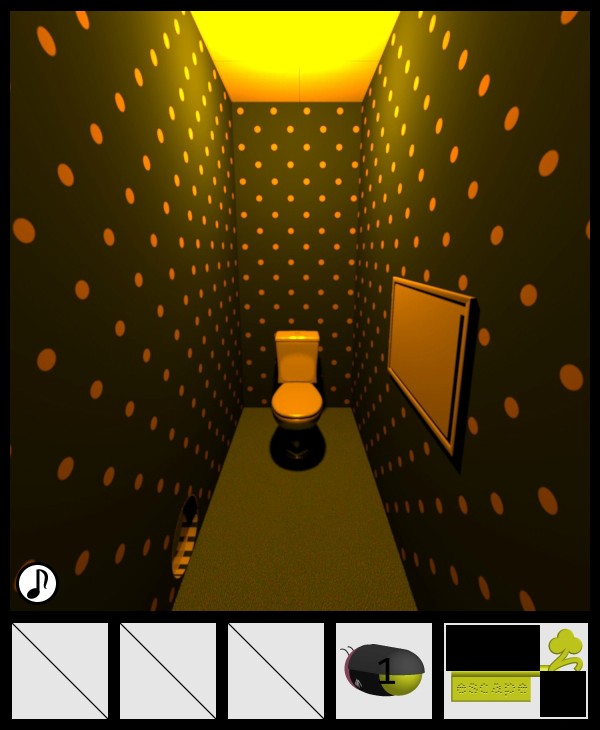Inspect the striped object on the left wall
Viewport: 600px width, 730px height.
pos(186,542)
